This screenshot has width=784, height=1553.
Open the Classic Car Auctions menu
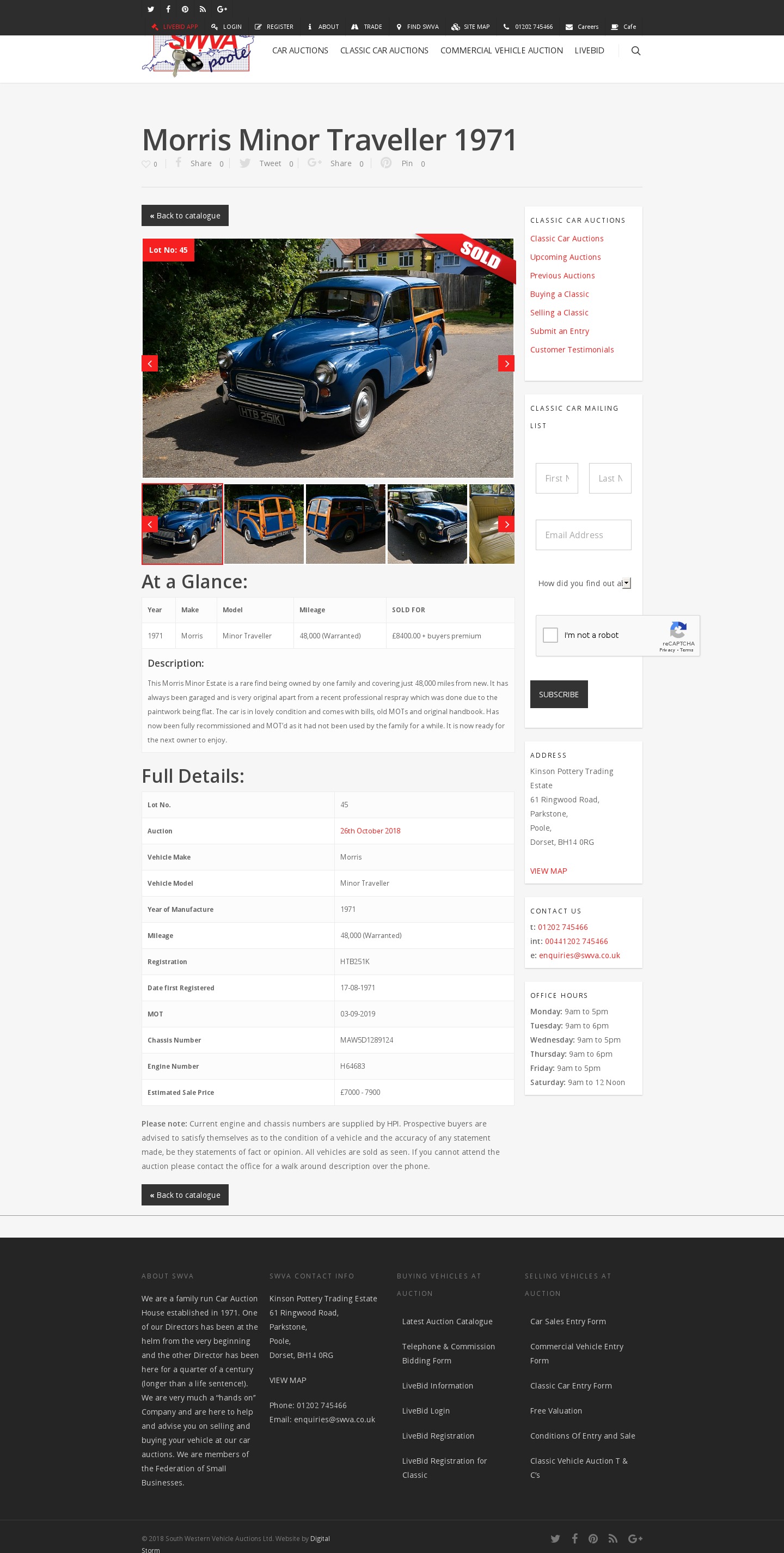pos(384,51)
